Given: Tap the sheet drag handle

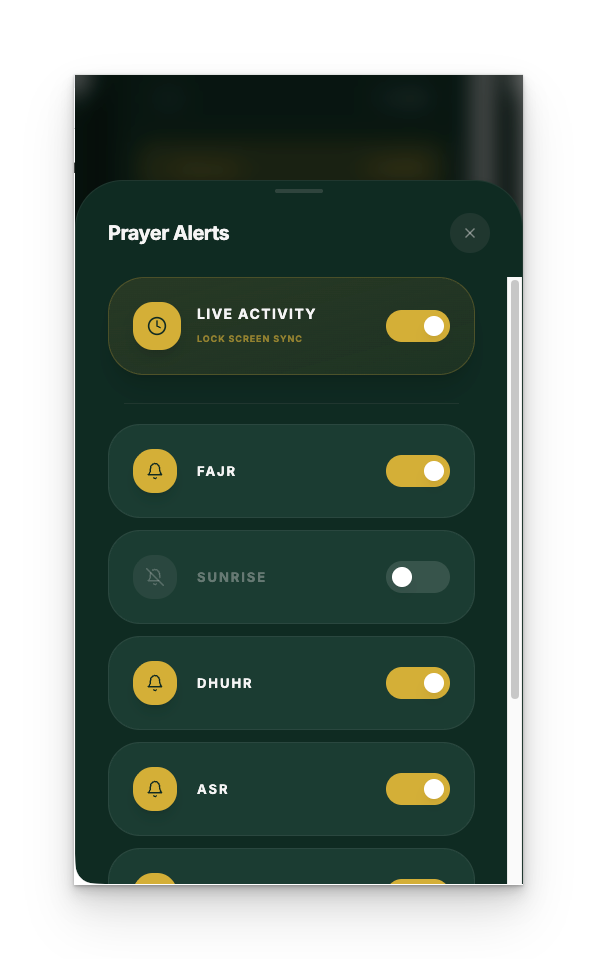Looking at the screenshot, I should click(299, 191).
